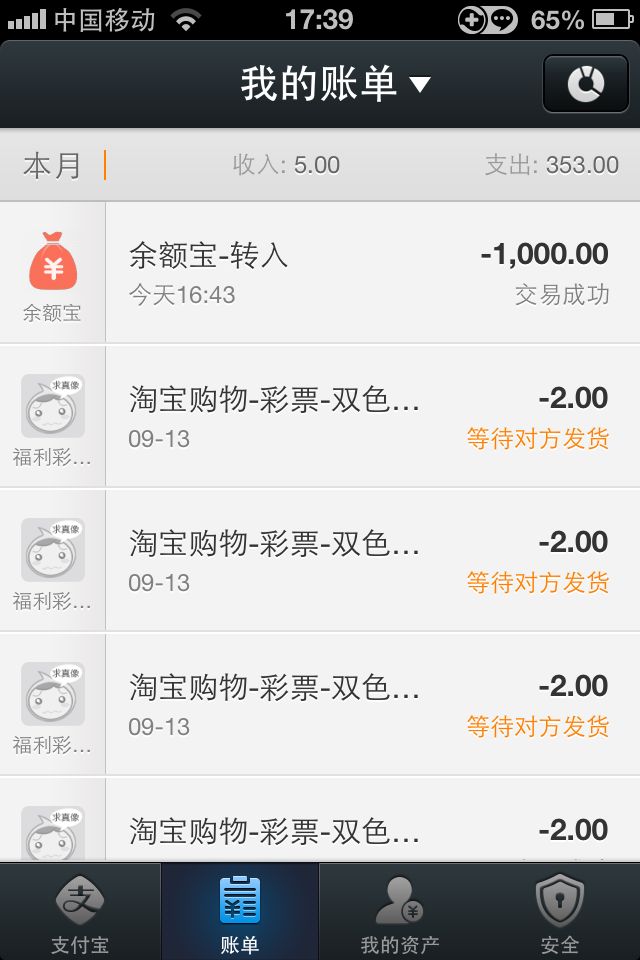The image size is (640, 960).
Task: Open the 我的账单 dropdown title
Action: [x=334, y=84]
